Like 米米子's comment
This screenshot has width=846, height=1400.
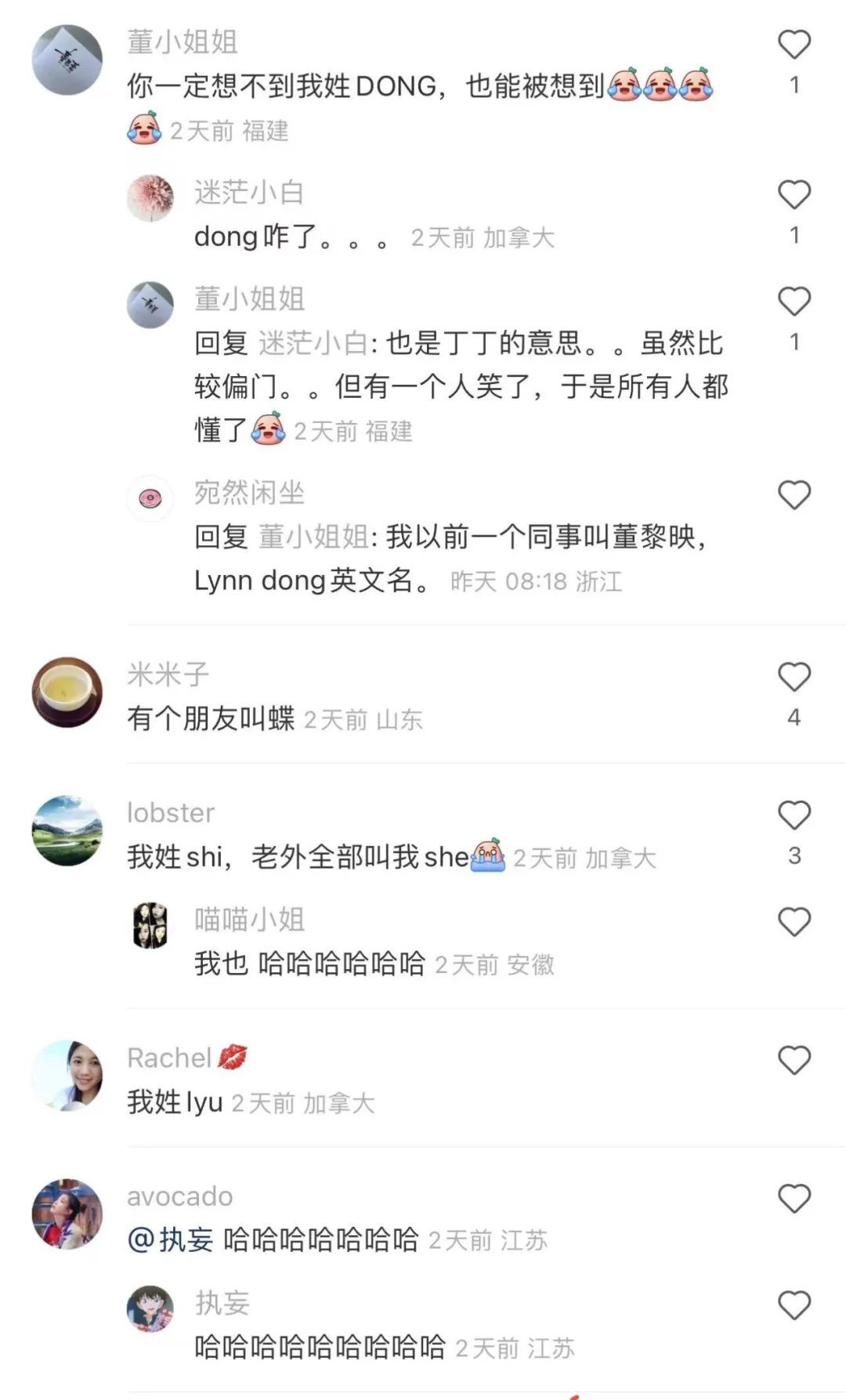pos(794,677)
